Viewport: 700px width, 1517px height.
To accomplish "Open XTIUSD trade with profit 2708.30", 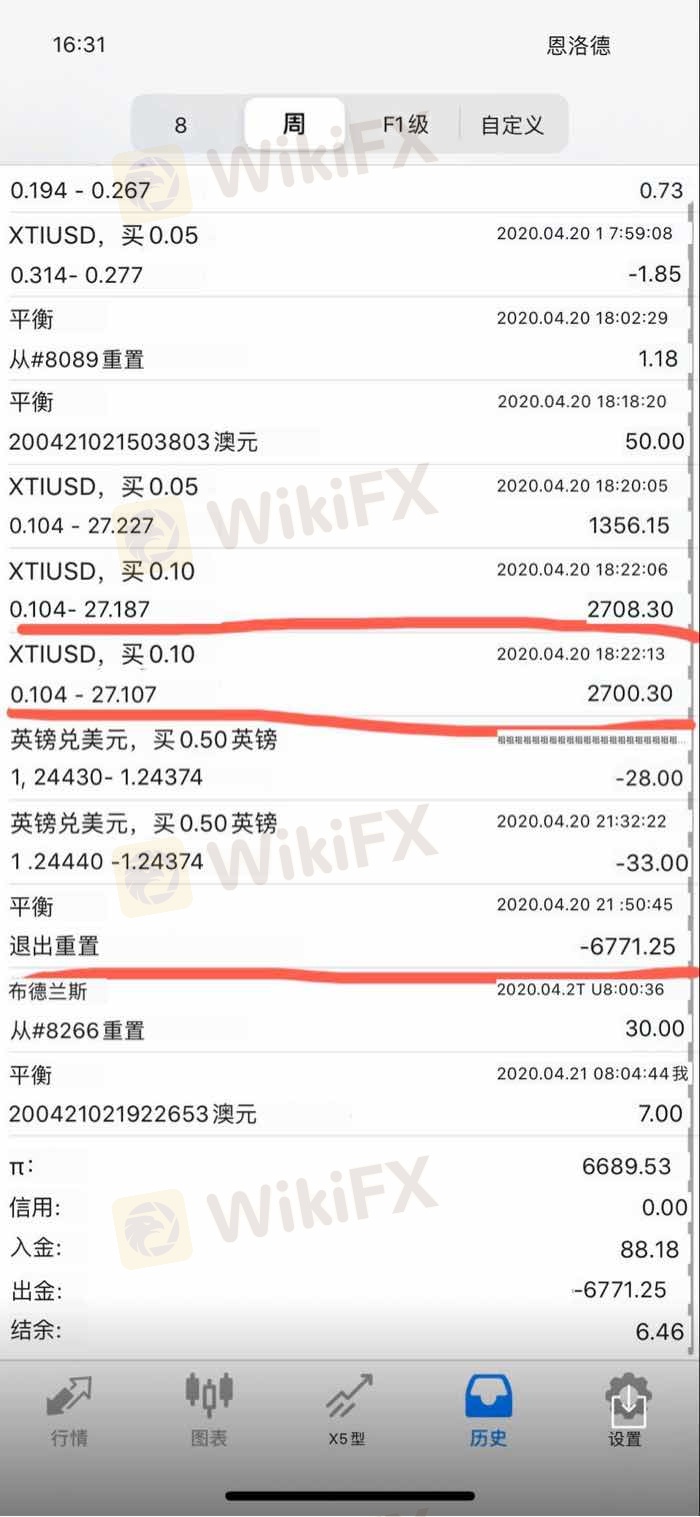I will pyautogui.click(x=347, y=590).
